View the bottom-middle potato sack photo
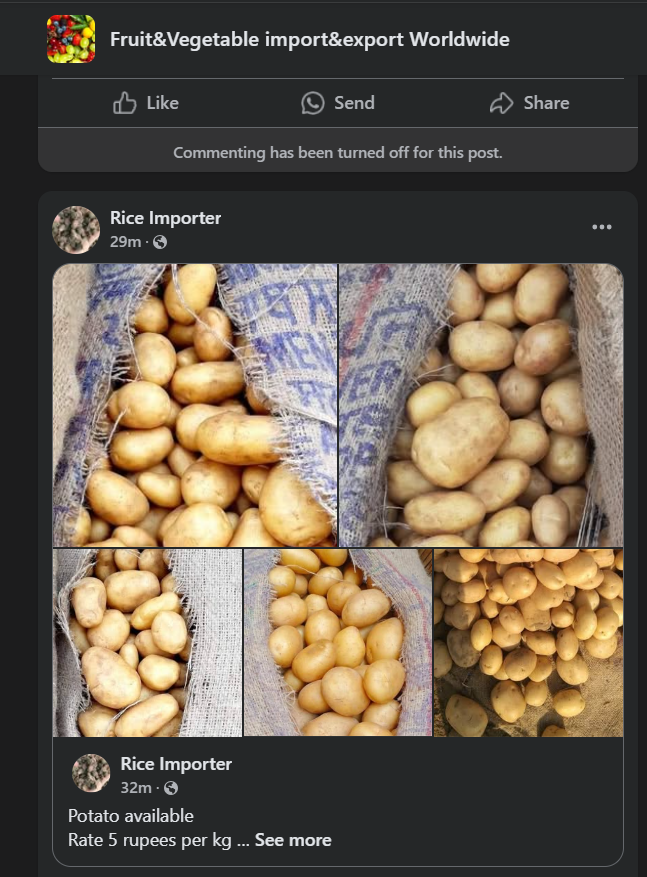The width and height of the screenshot is (647, 877). pos(338,642)
